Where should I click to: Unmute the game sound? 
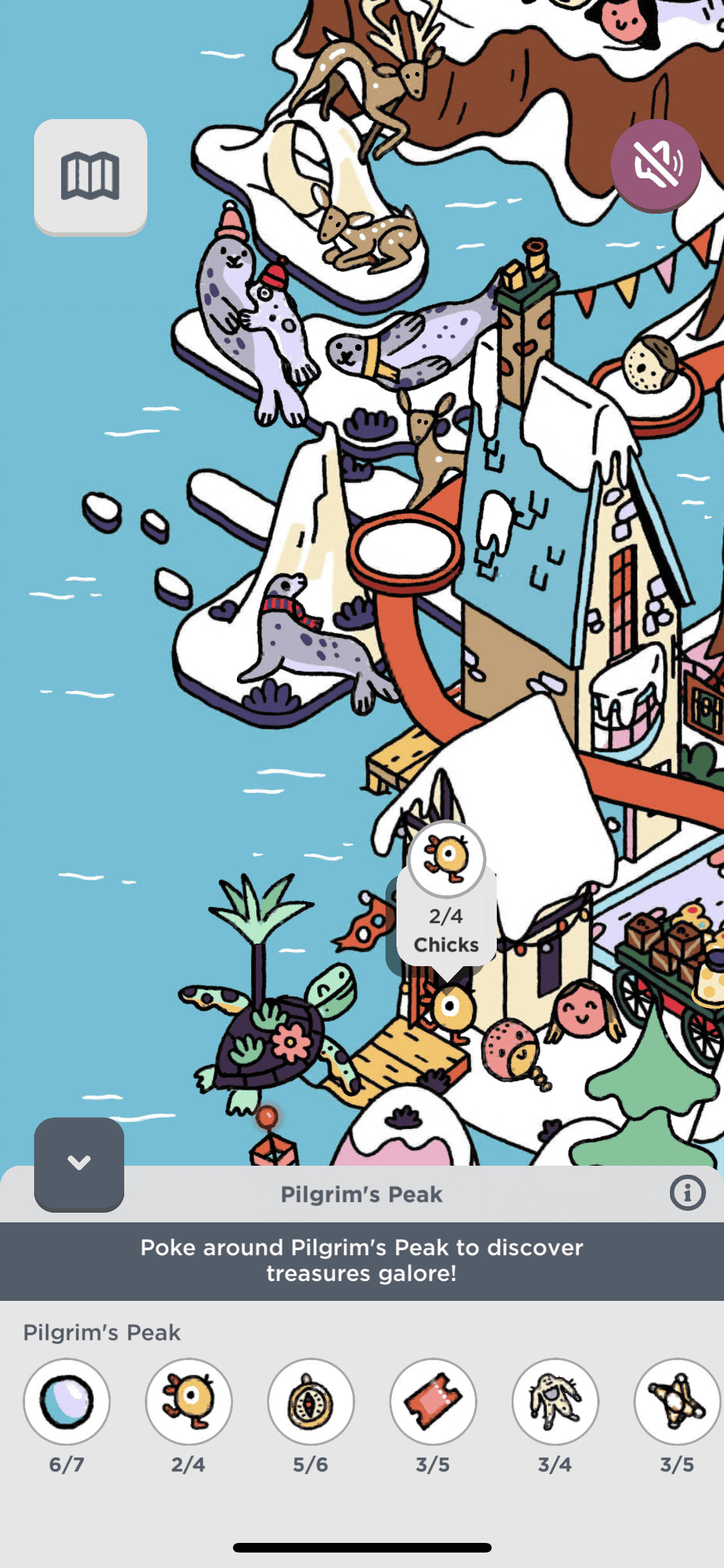pyautogui.click(x=656, y=165)
